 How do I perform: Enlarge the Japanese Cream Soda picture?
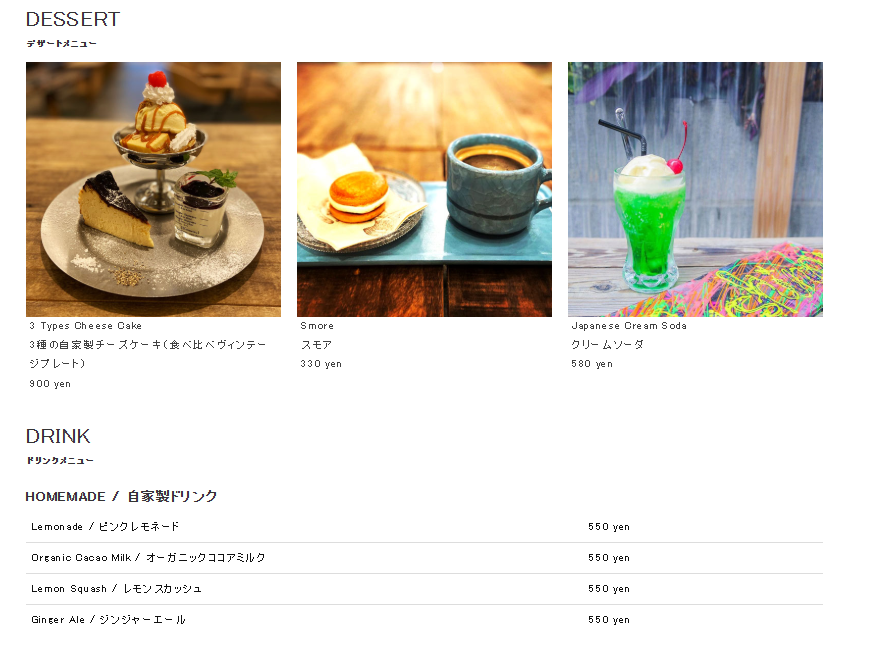click(695, 189)
